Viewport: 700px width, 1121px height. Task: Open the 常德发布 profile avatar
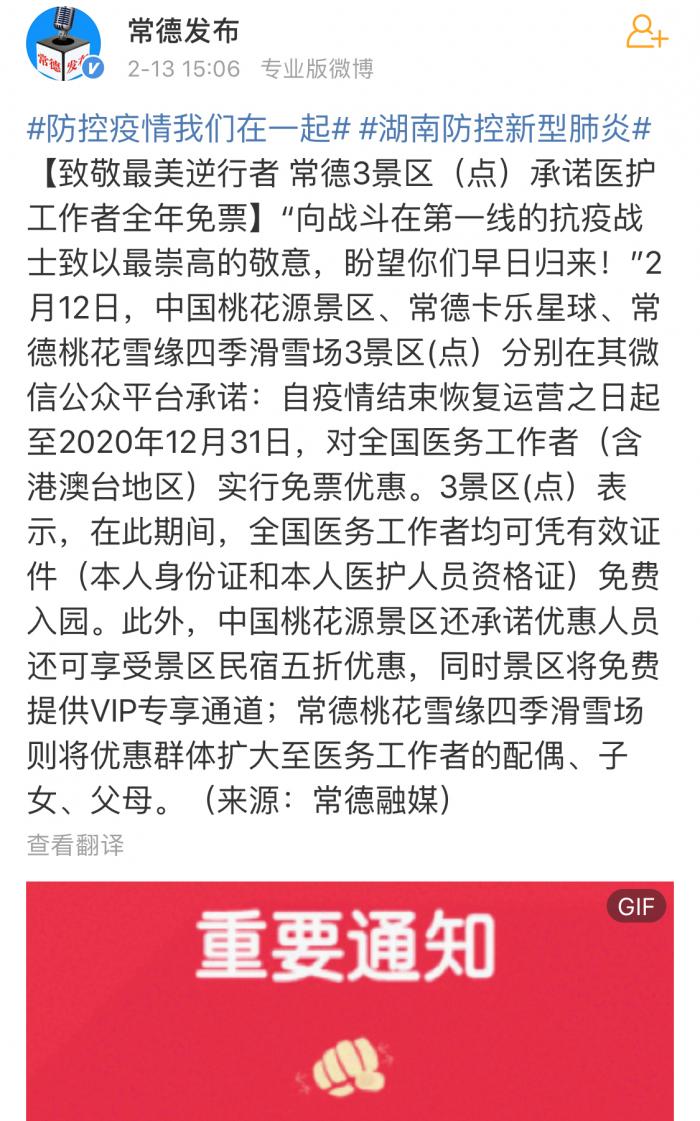click(x=65, y=42)
